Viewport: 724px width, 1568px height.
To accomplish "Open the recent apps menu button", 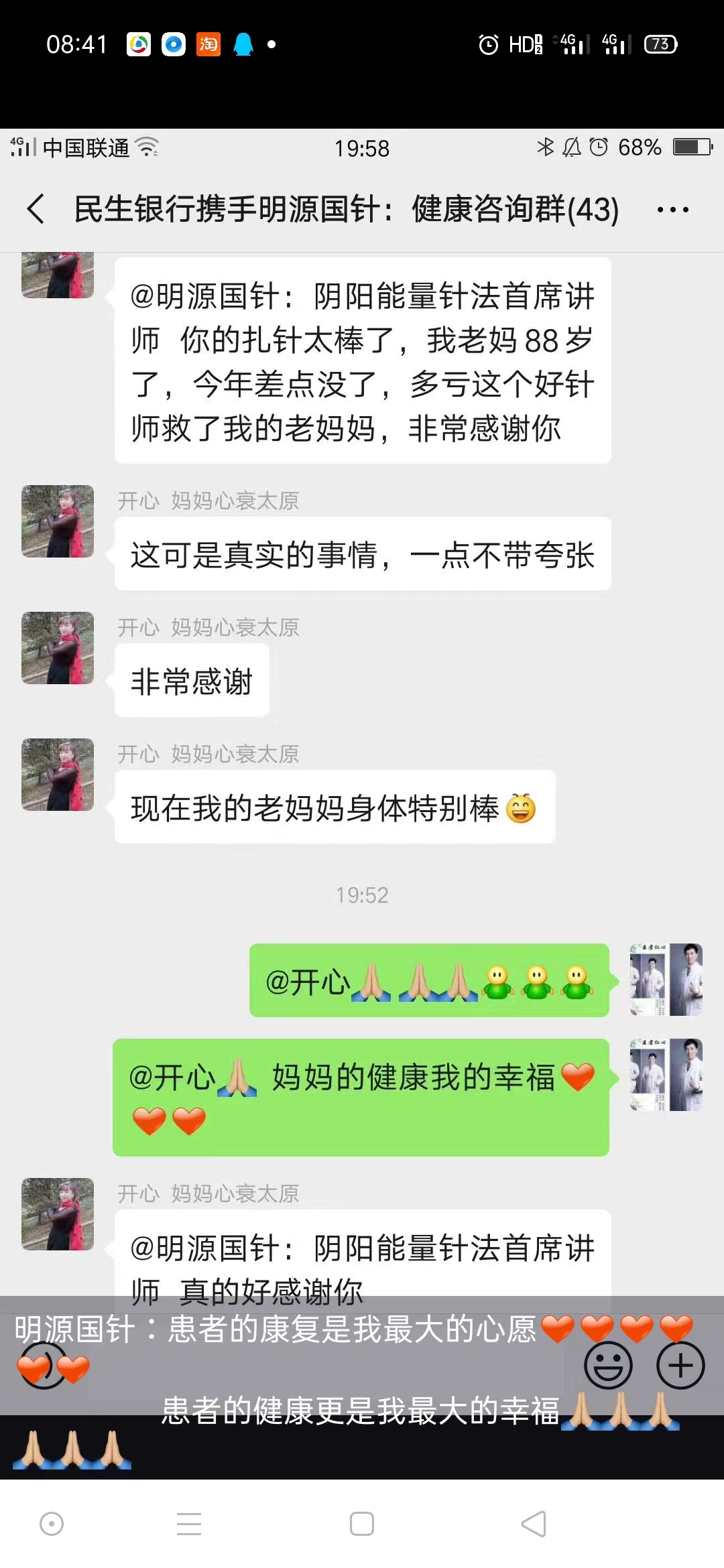I will tap(189, 1524).
